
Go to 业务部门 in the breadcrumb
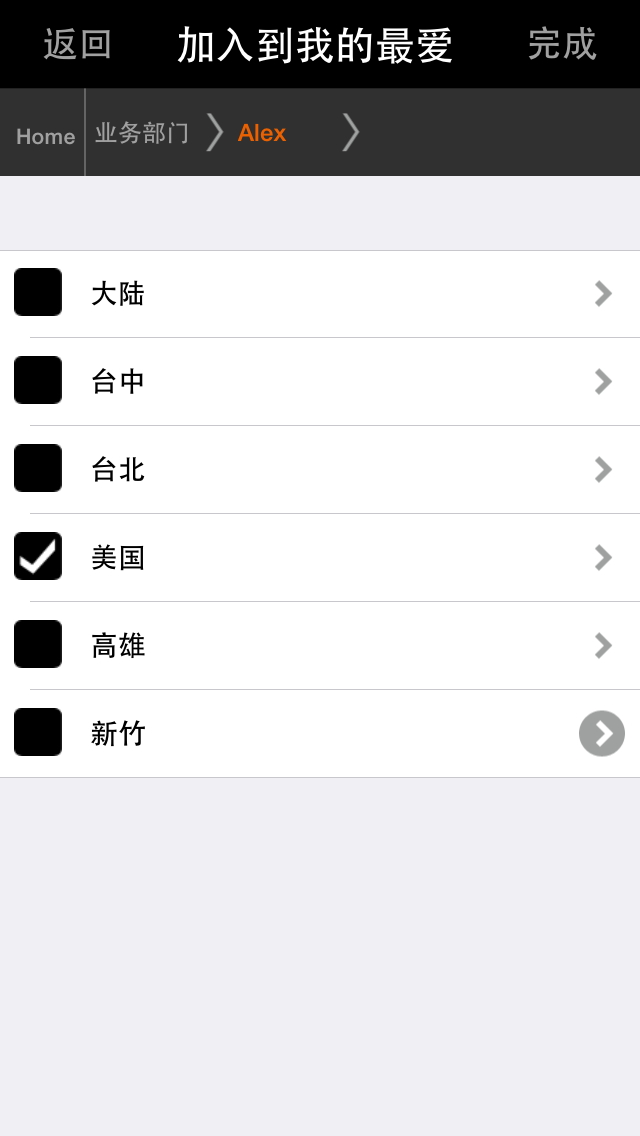point(142,133)
